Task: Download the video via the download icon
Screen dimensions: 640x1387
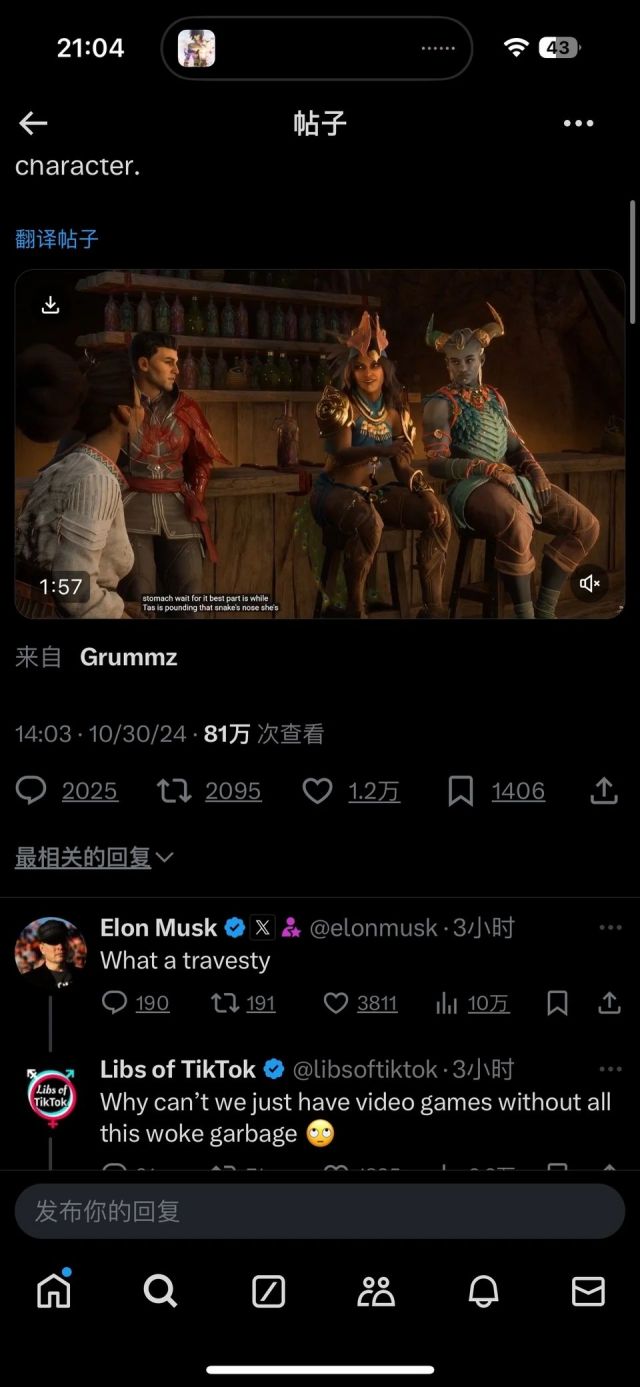Action: point(50,305)
